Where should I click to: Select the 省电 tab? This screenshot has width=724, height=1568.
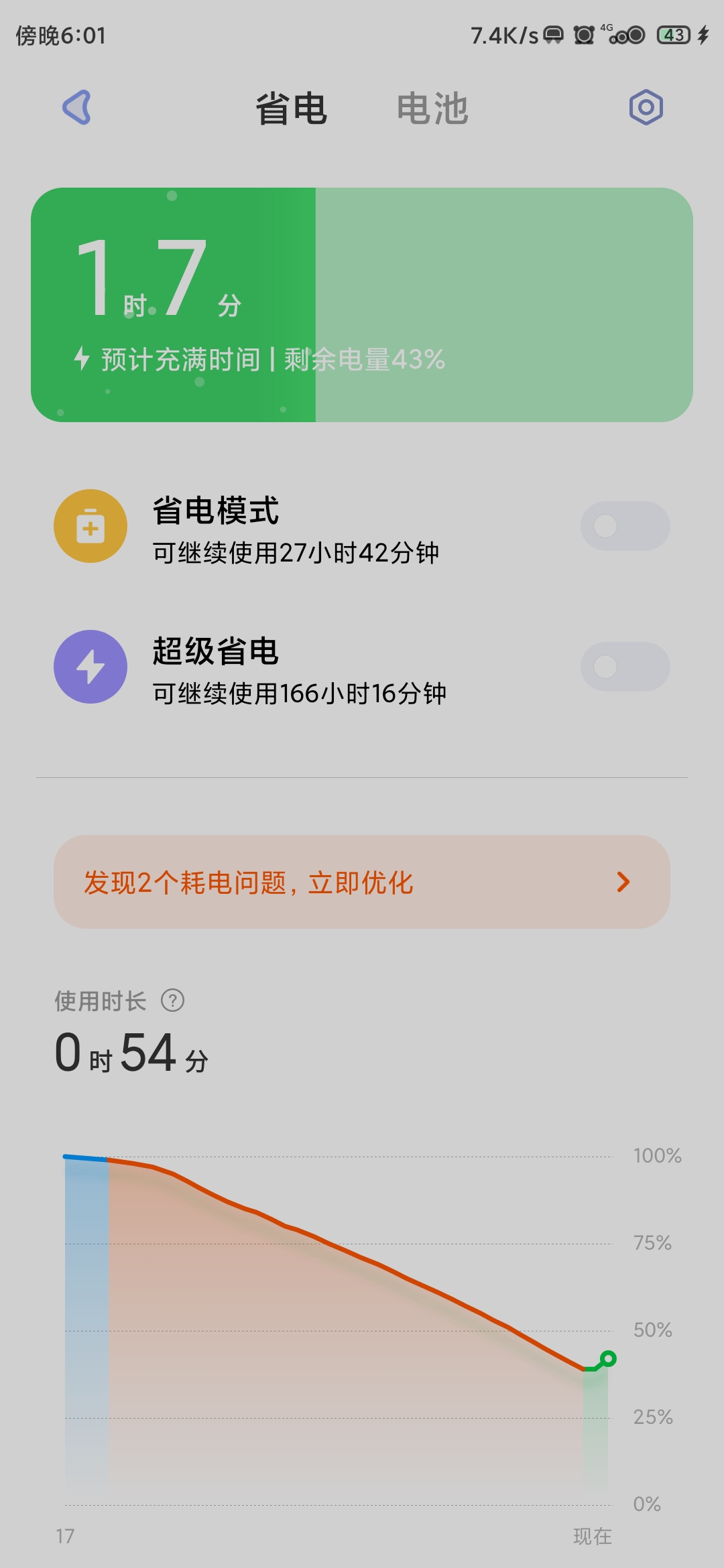coord(292,109)
